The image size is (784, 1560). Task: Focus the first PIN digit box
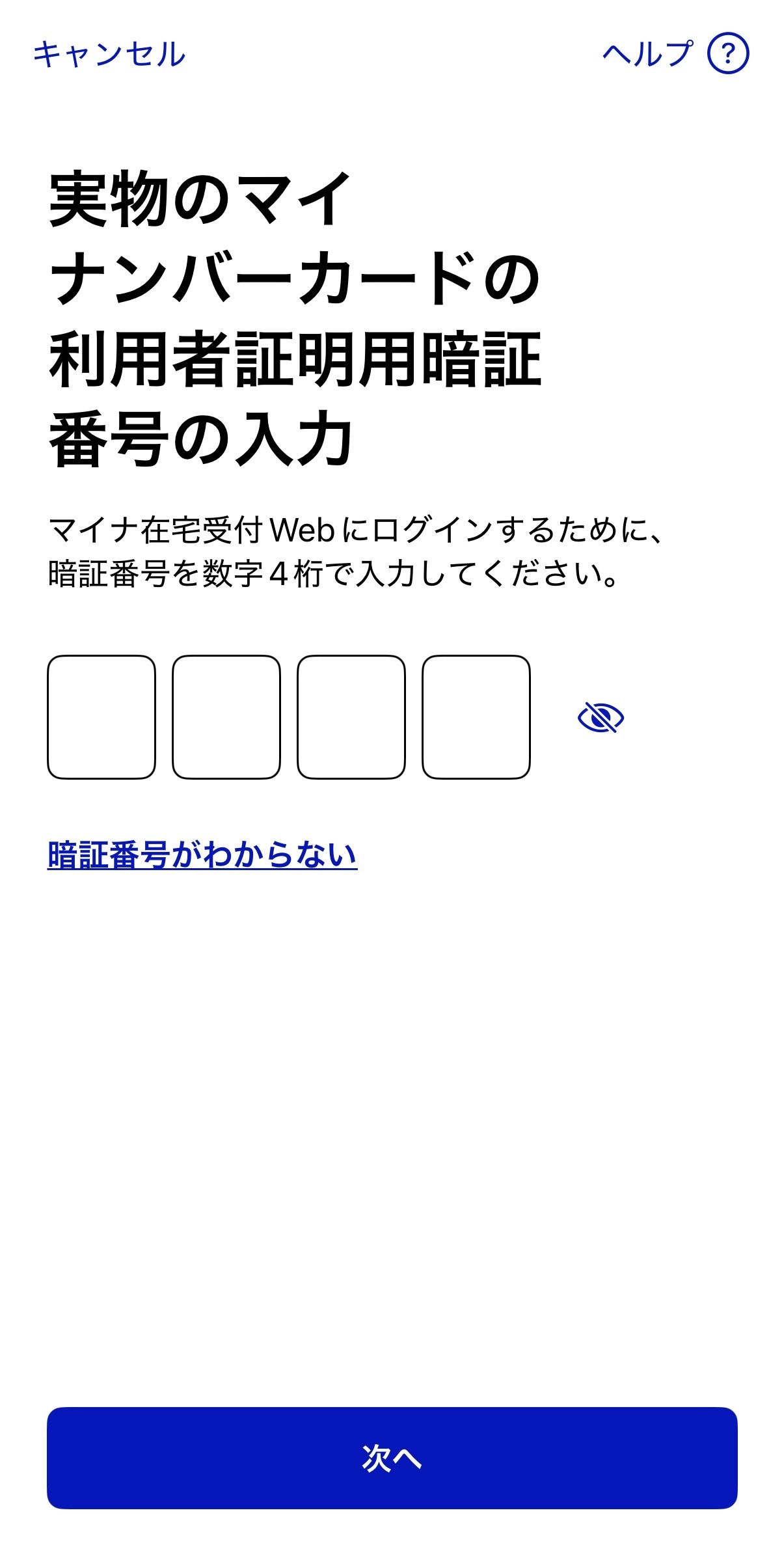tap(101, 717)
